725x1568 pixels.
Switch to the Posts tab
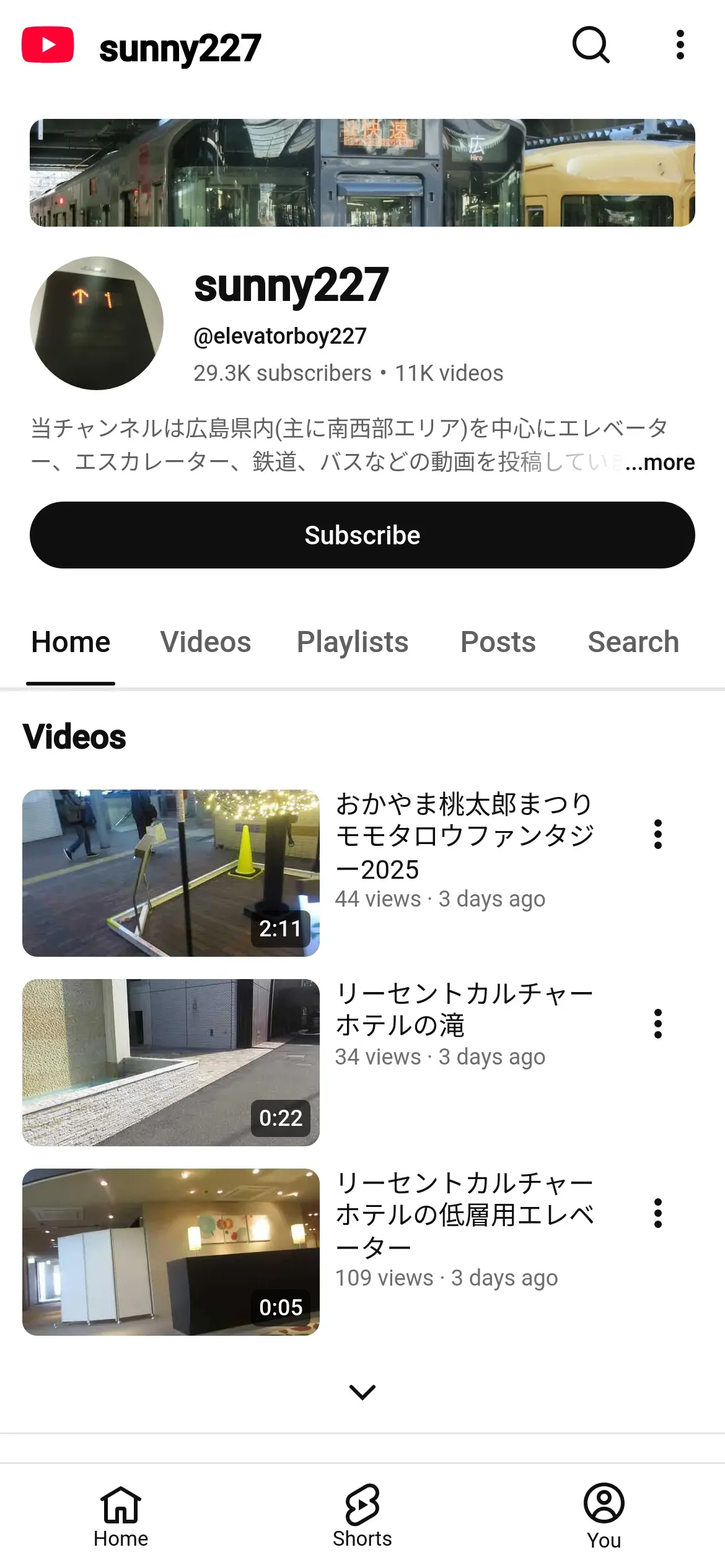click(498, 642)
